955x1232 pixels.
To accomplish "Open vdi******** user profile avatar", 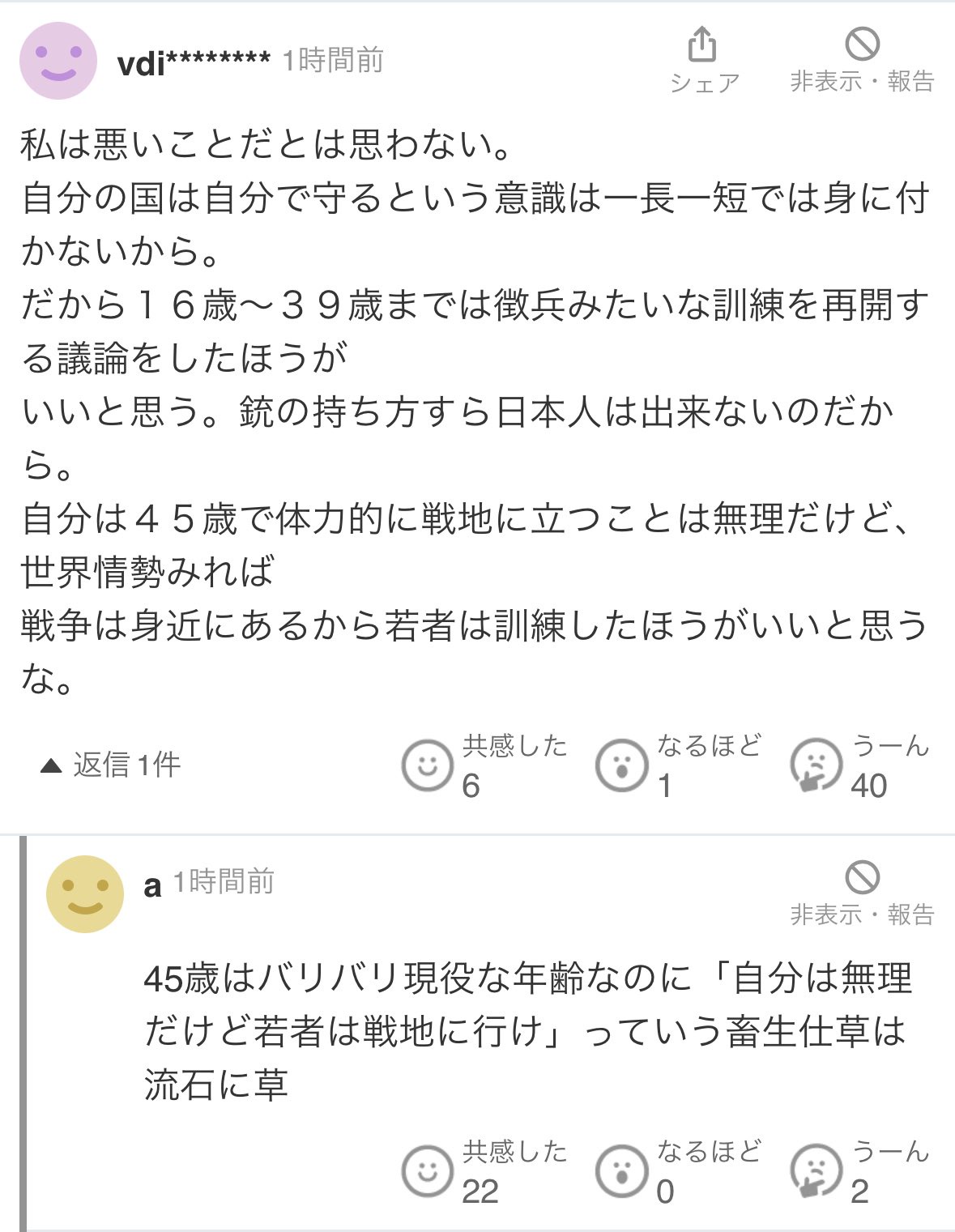I will [x=58, y=61].
